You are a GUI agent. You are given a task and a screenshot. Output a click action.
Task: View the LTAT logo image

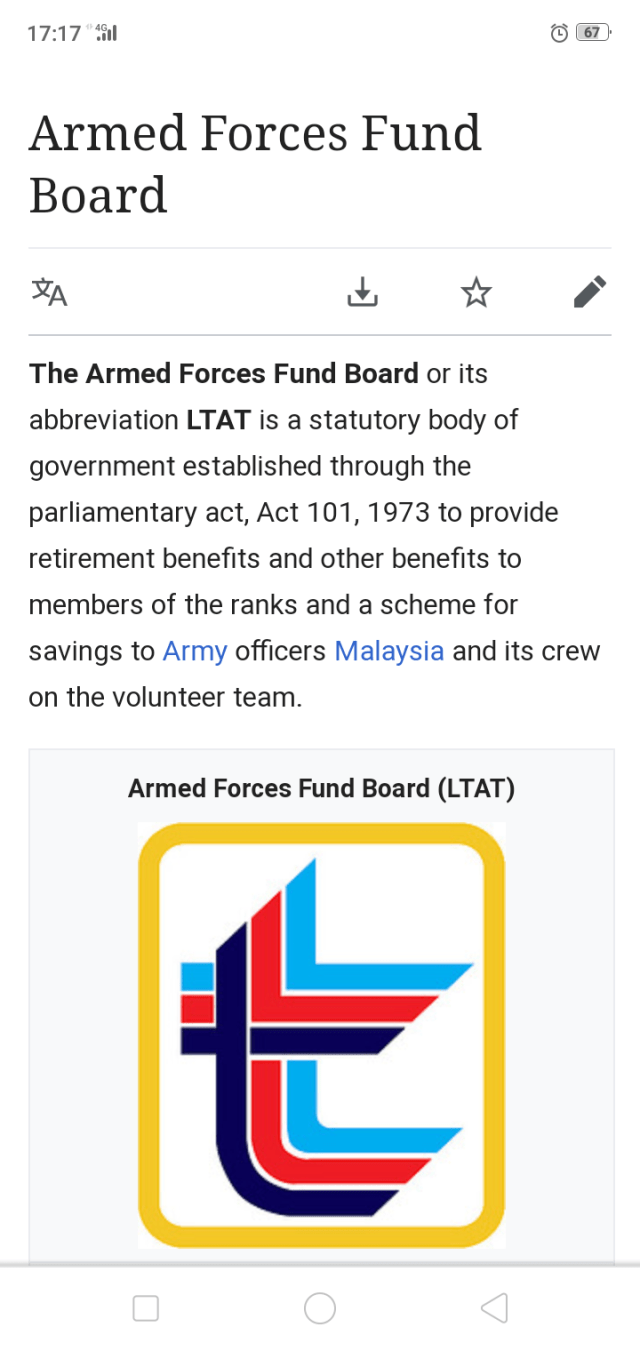click(x=321, y=1034)
